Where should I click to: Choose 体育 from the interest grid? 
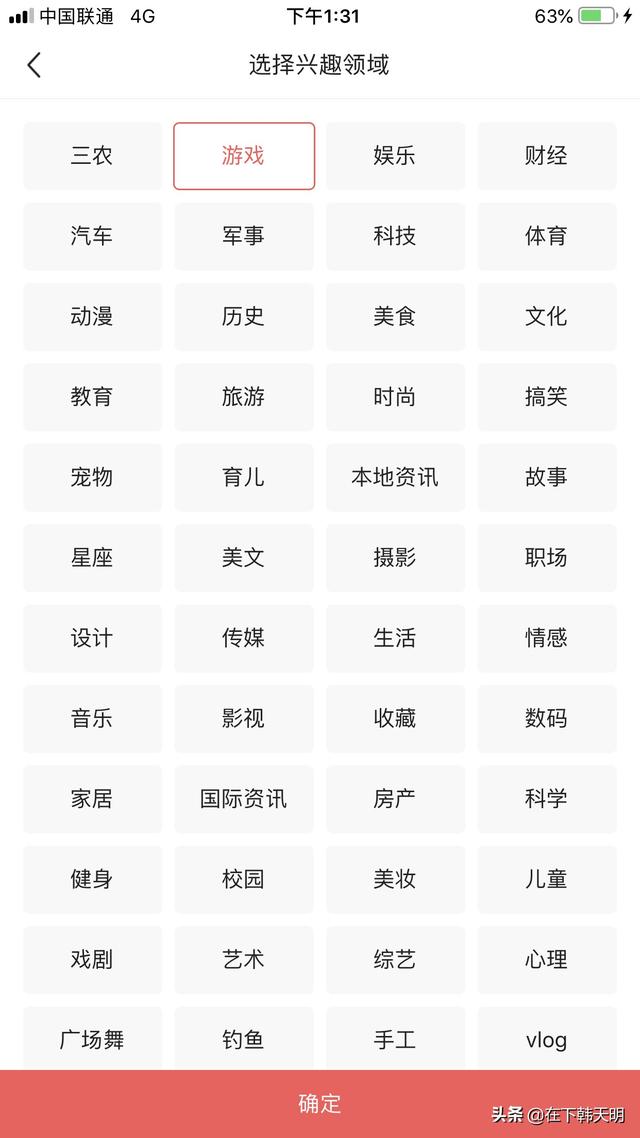coord(546,237)
